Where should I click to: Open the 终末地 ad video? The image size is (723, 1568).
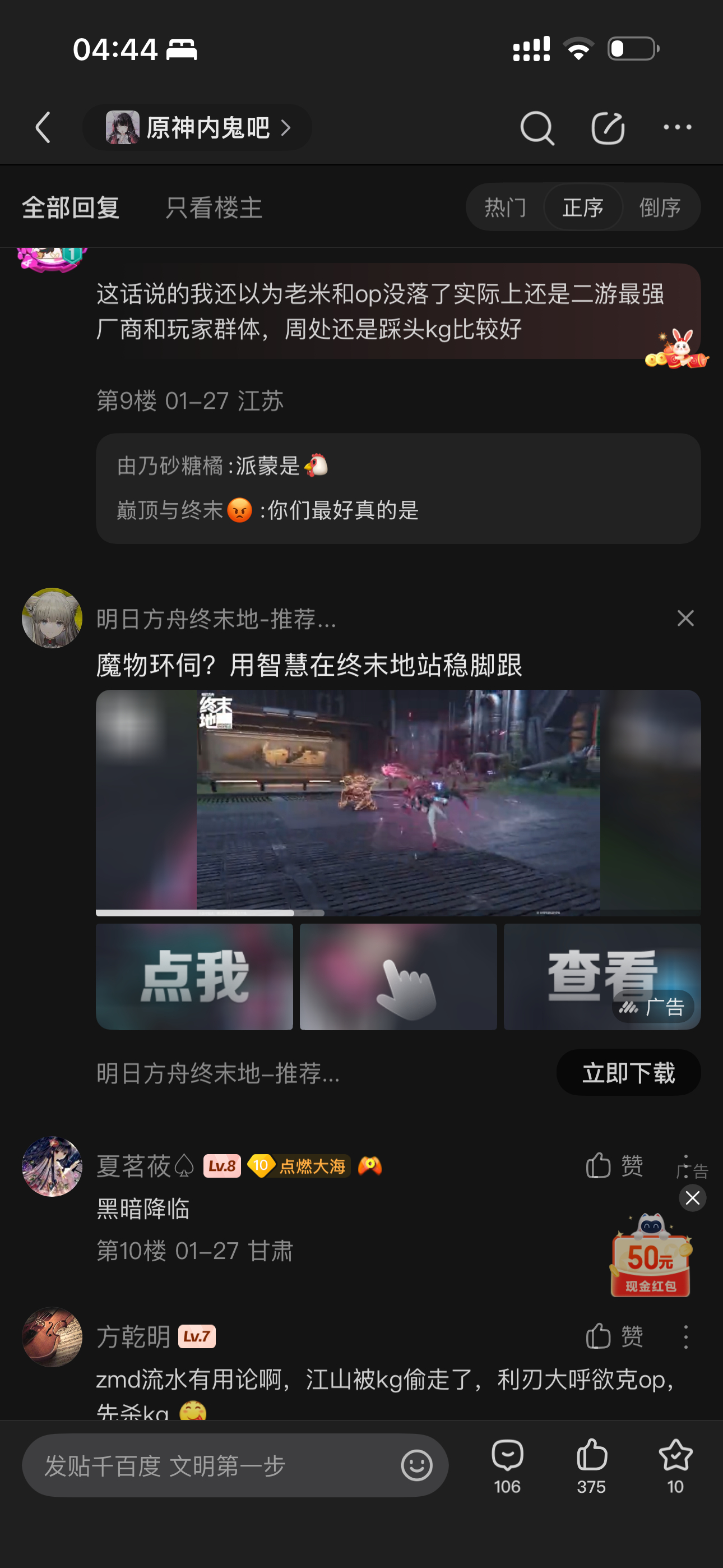(398, 801)
